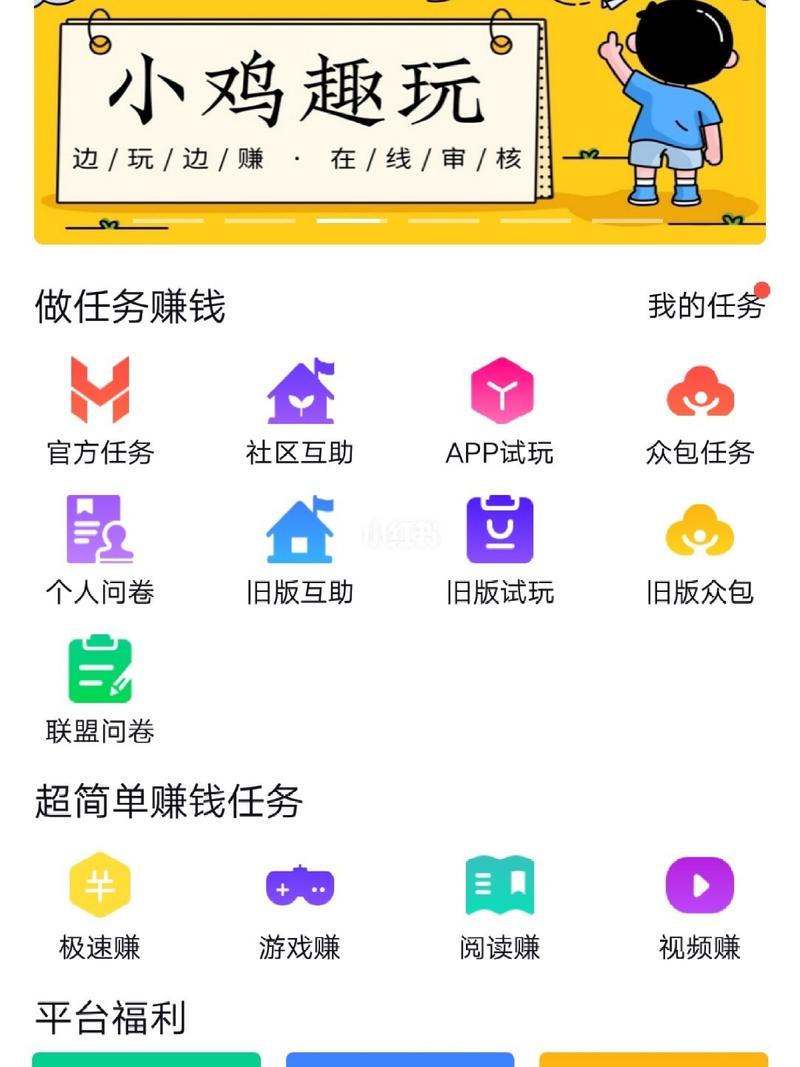Select the 个人问卷 personal survey icon

(x=97, y=533)
